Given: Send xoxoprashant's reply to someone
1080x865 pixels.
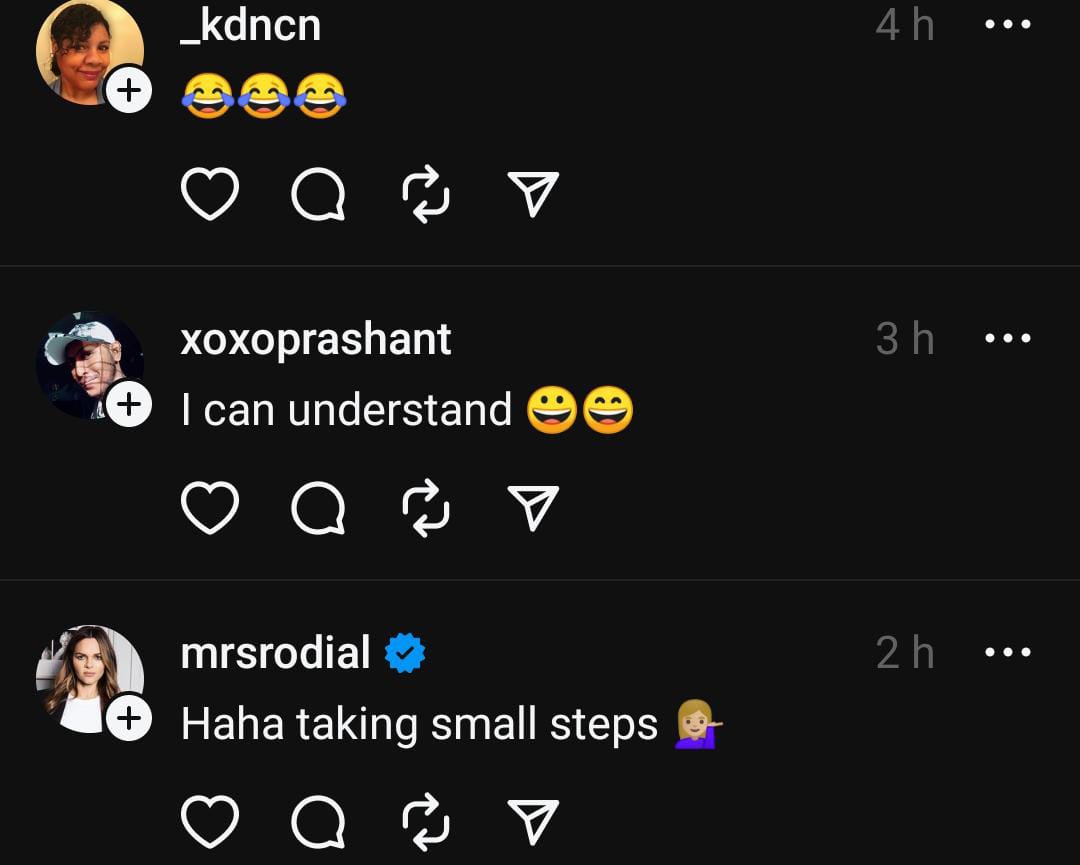Looking at the screenshot, I should [x=533, y=508].
